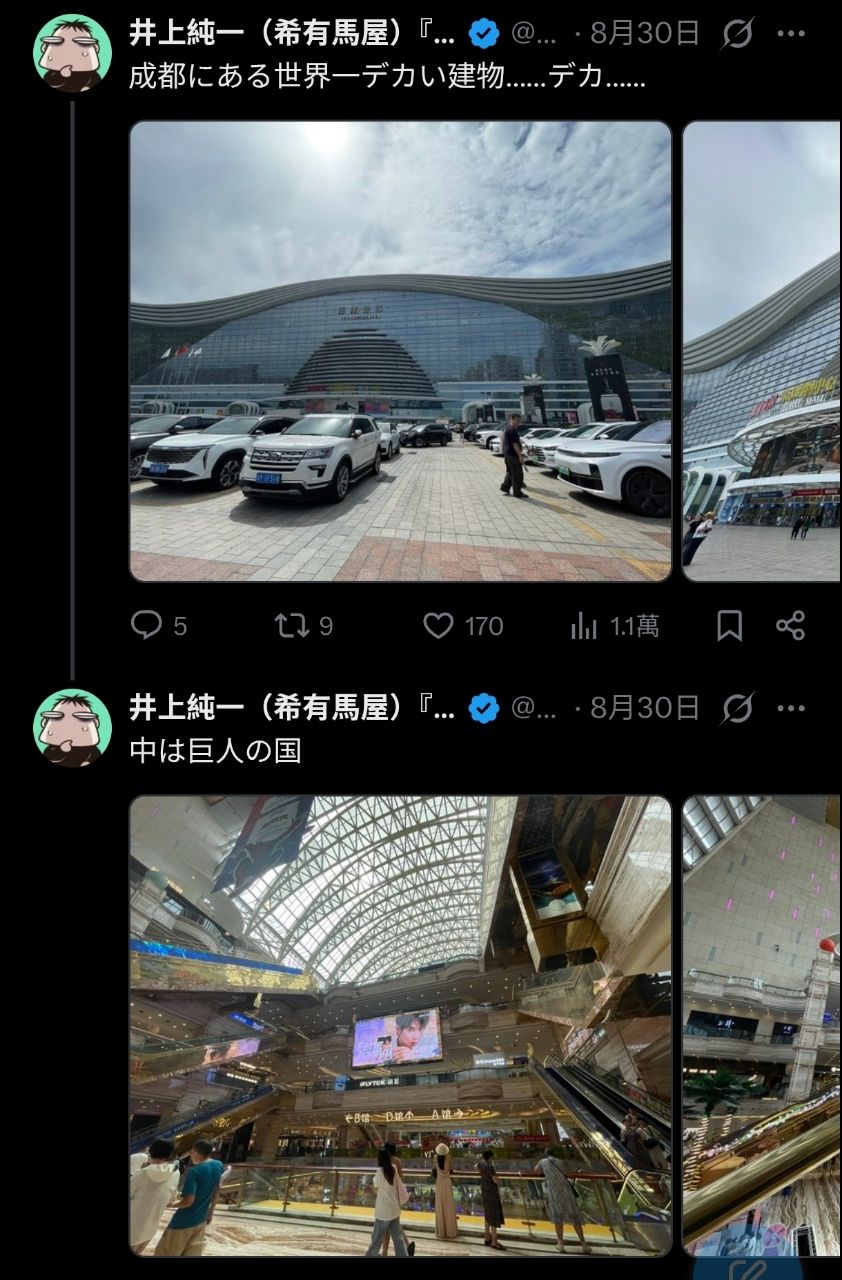
Task: Open the building exterior photo with parked cars
Action: pyautogui.click(x=400, y=351)
